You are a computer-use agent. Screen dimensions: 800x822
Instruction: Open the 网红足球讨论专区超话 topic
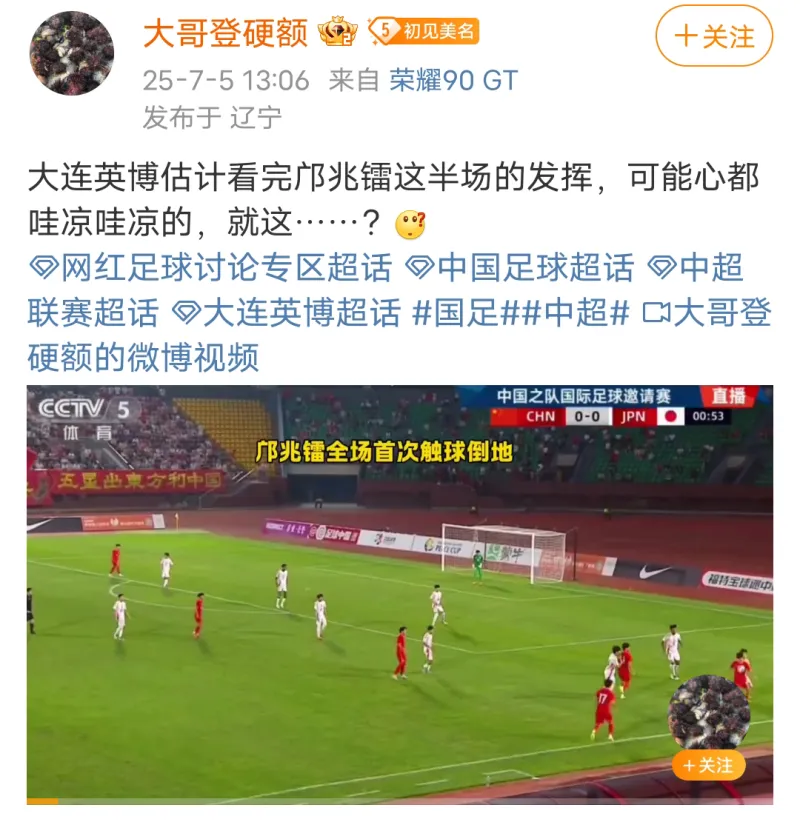pyautogui.click(x=210, y=268)
